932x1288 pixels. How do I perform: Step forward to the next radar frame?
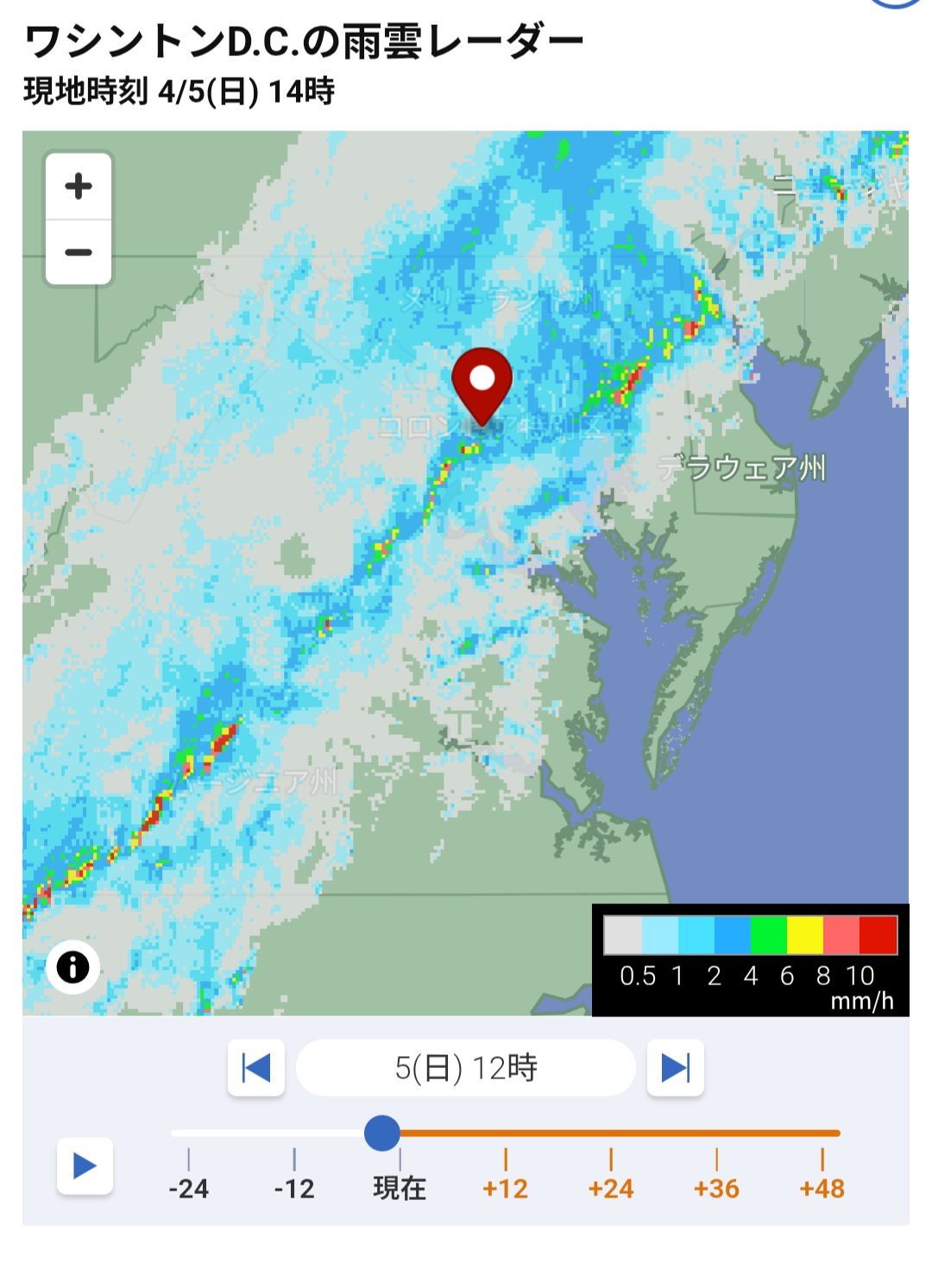click(675, 1068)
